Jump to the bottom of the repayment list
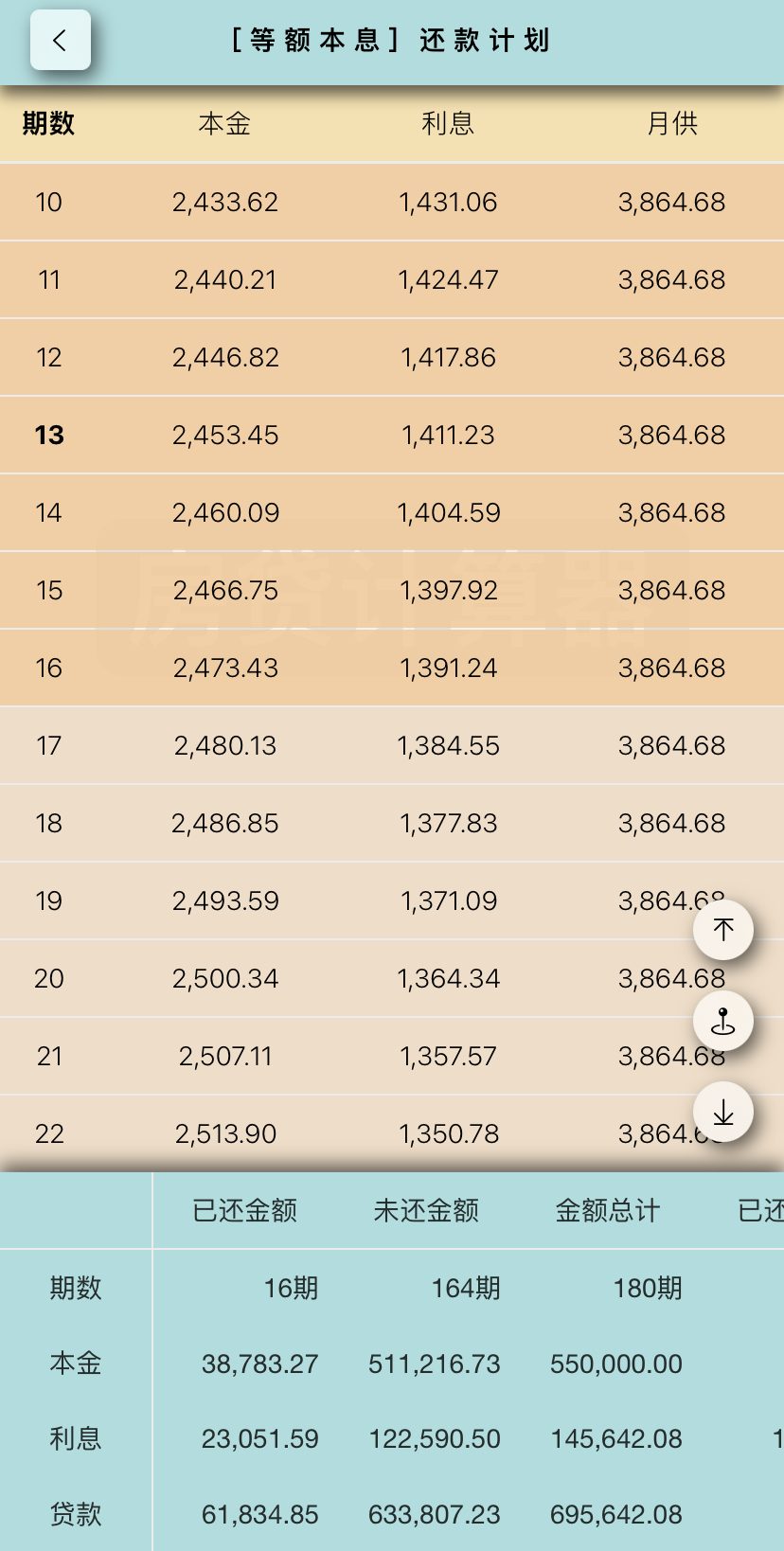 click(x=723, y=1112)
